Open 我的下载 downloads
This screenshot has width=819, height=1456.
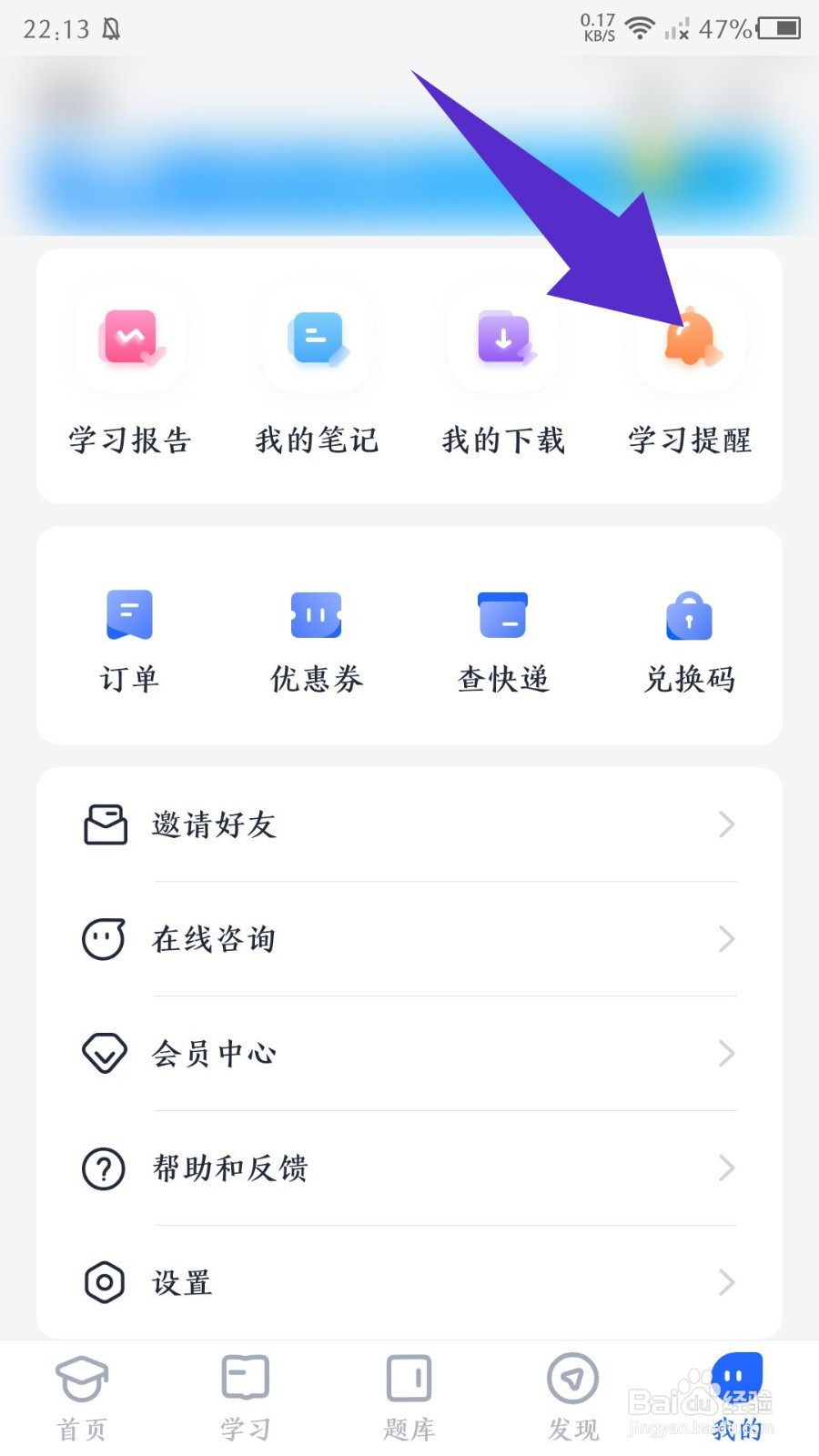503,375
